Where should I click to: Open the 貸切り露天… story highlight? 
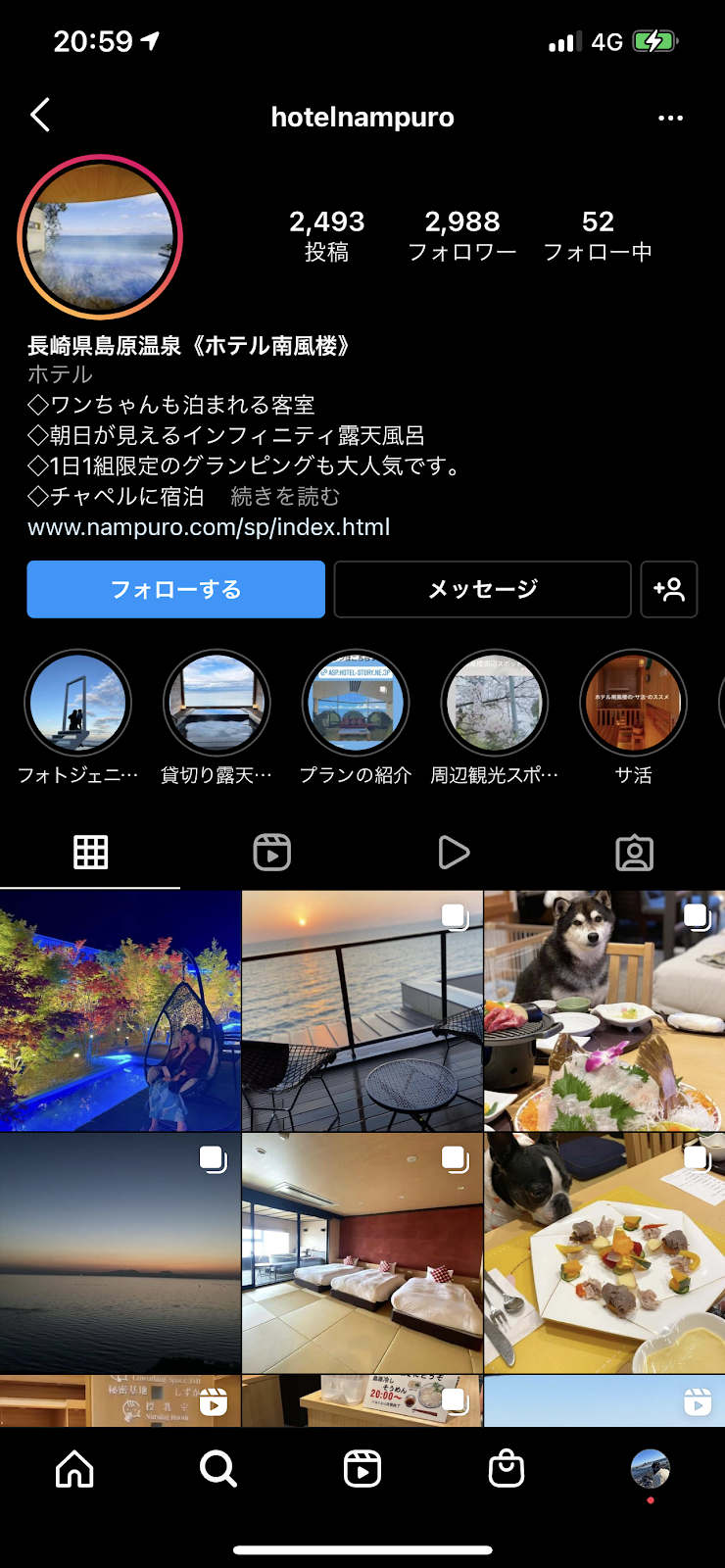point(217,704)
